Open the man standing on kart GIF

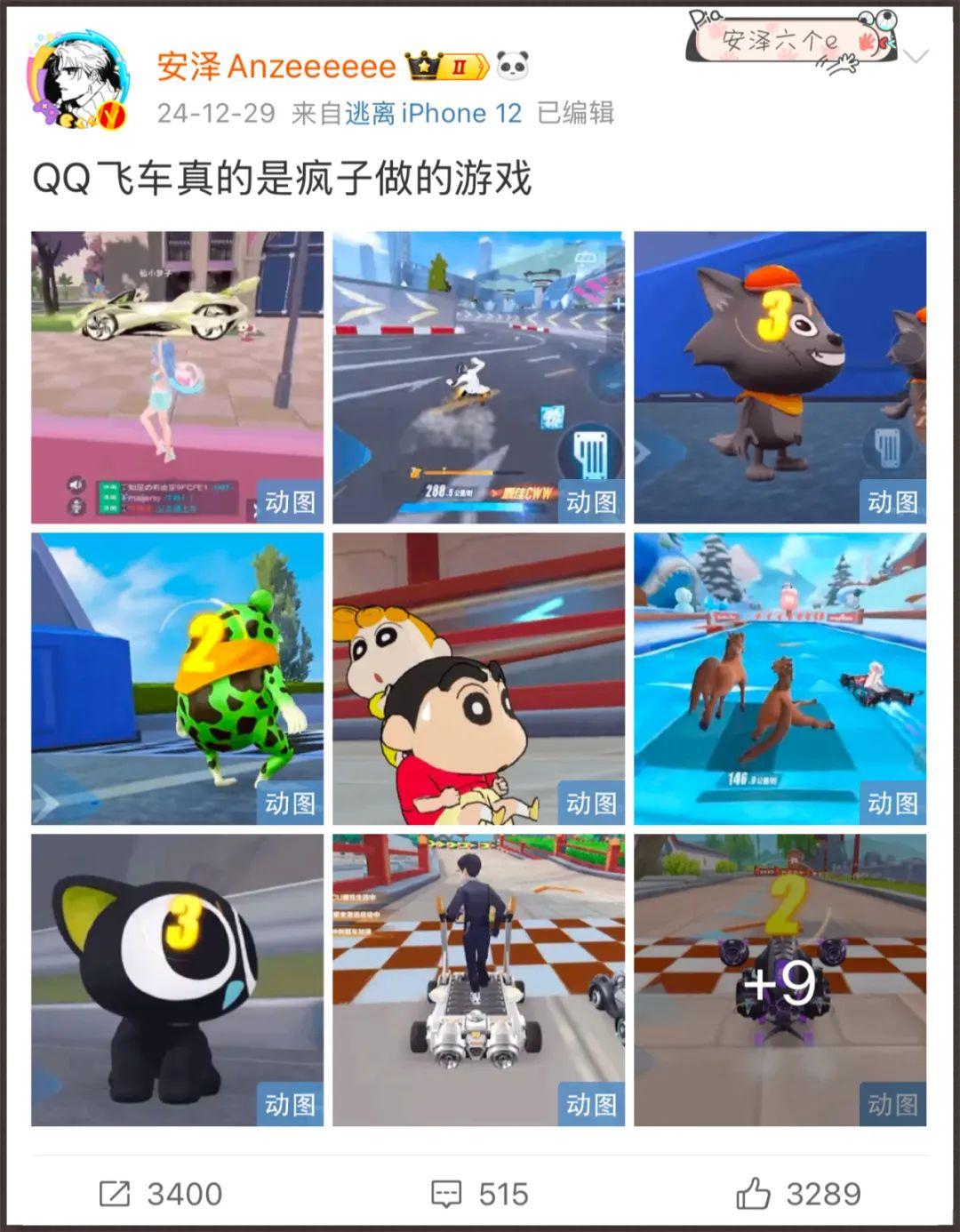pyautogui.click(x=478, y=980)
